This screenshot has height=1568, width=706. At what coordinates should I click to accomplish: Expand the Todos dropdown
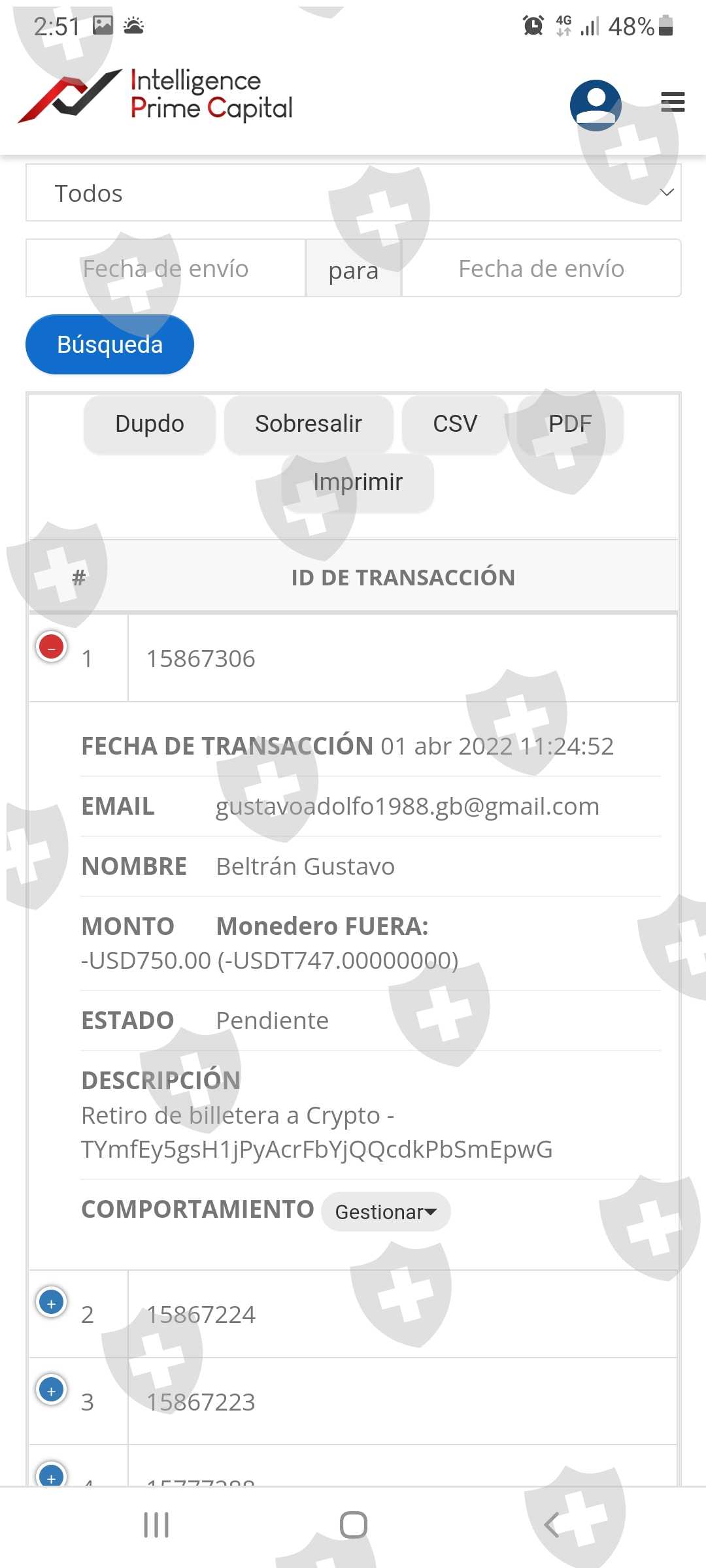coord(354,193)
